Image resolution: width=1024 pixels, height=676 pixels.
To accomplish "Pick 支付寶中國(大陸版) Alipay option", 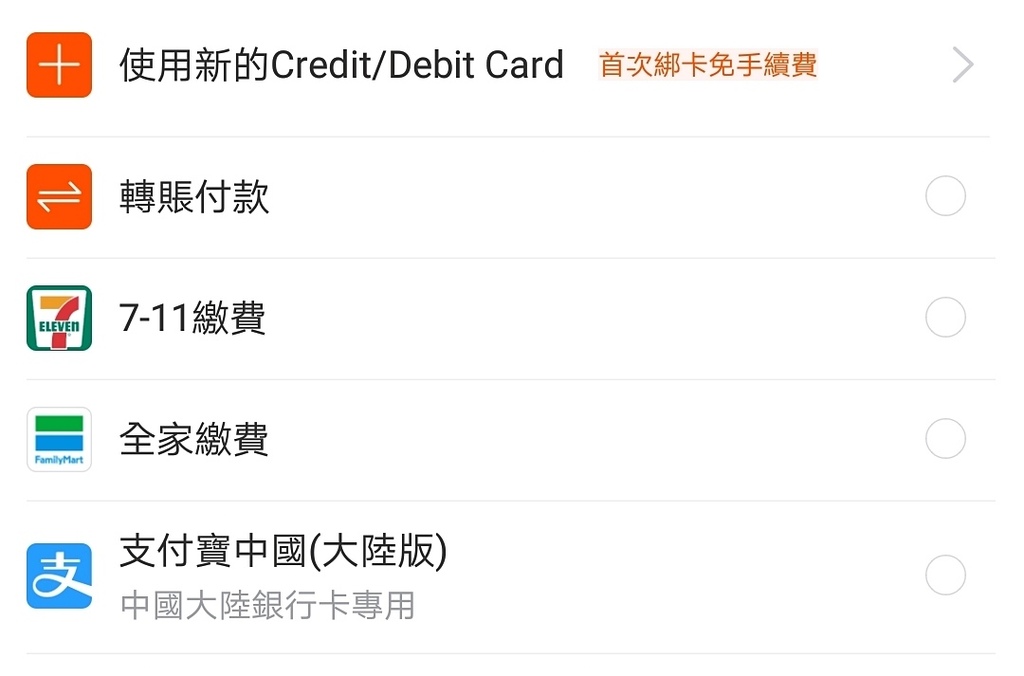I will coord(945,576).
